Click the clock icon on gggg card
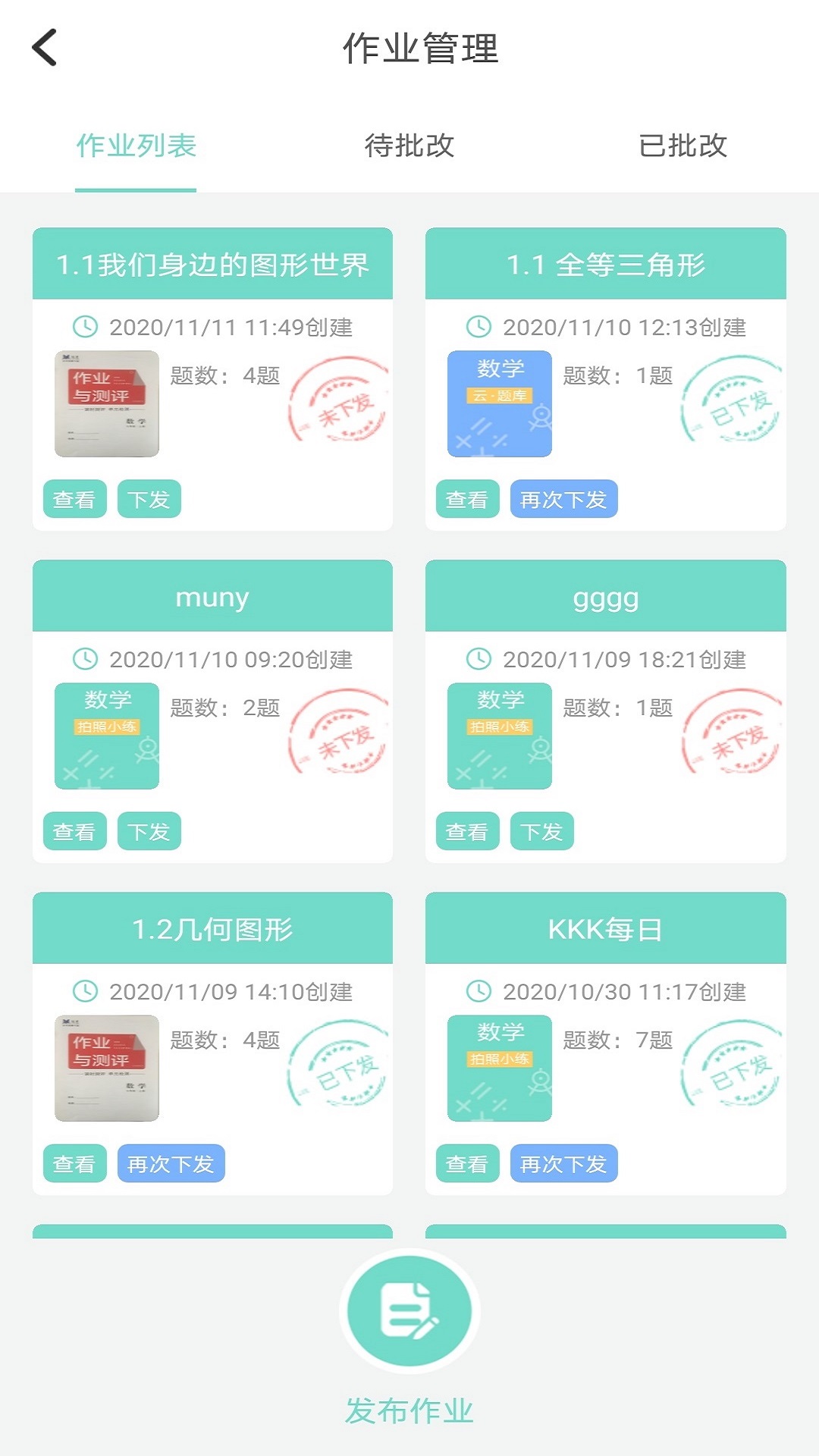The image size is (819, 1456). pyautogui.click(x=478, y=660)
